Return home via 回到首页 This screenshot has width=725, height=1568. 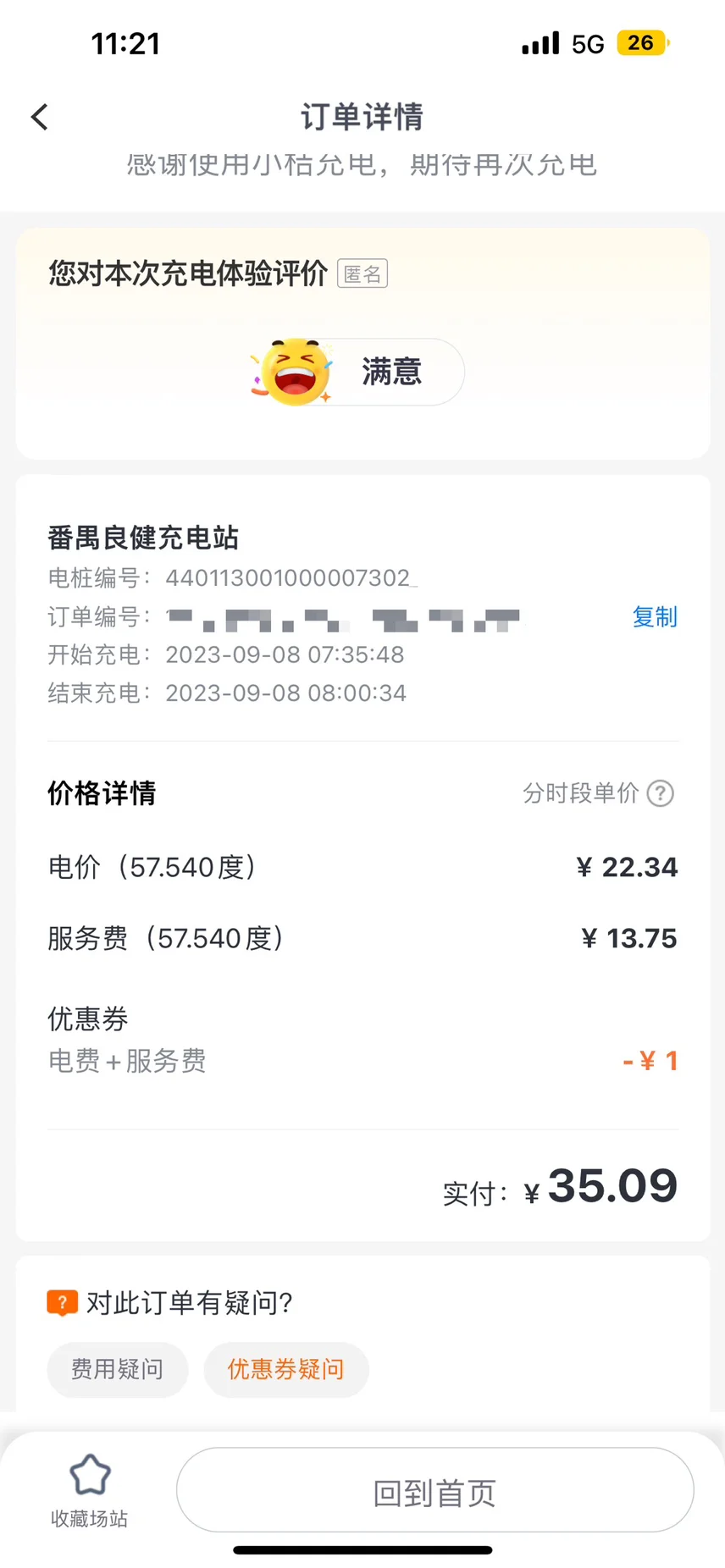pyautogui.click(x=434, y=1492)
